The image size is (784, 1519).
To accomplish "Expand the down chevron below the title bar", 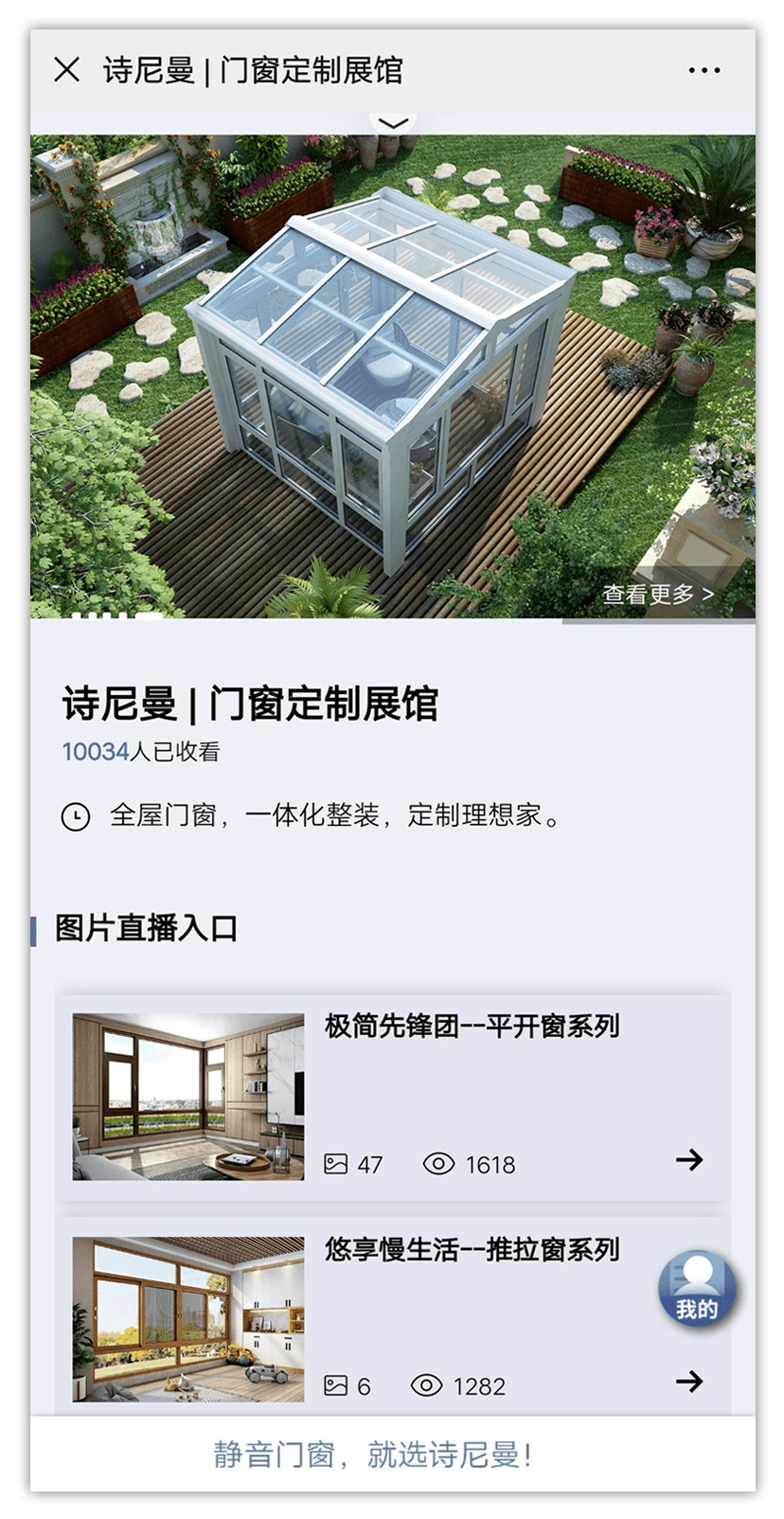I will point(393,123).
